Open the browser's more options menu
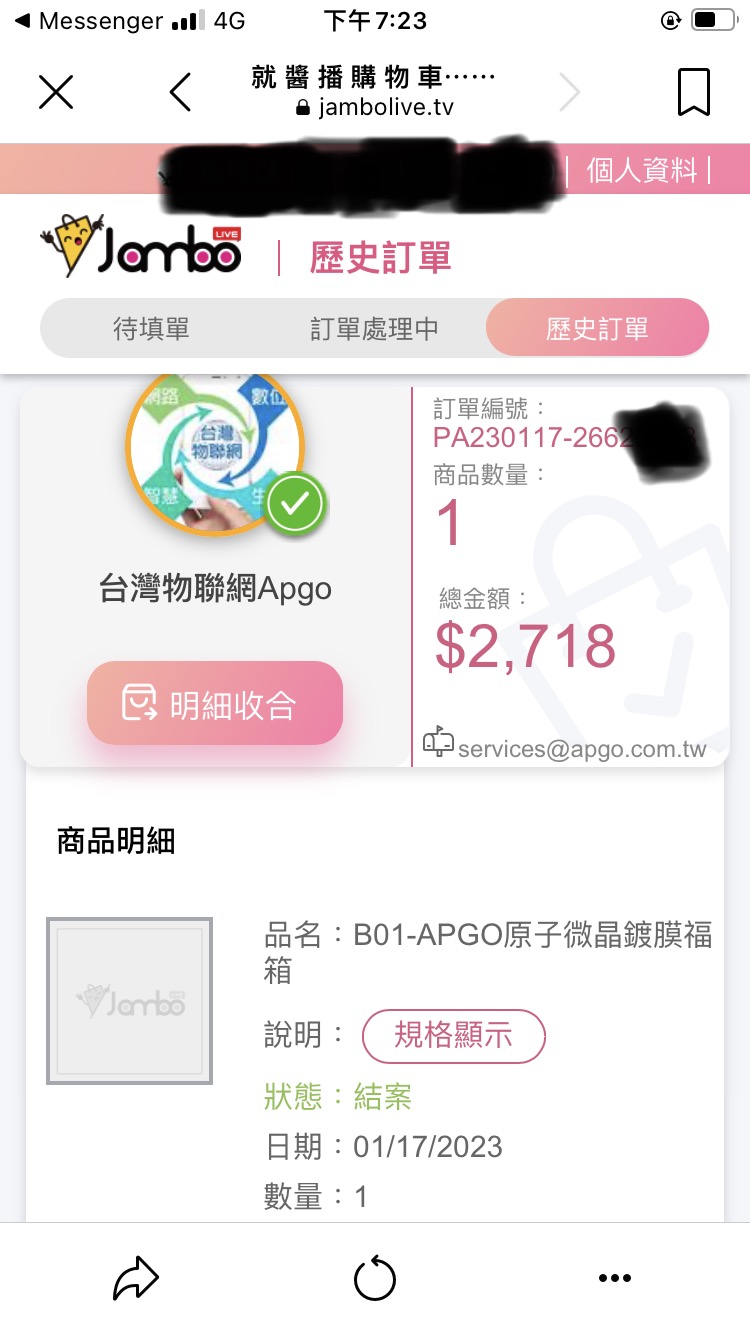 coord(614,1279)
